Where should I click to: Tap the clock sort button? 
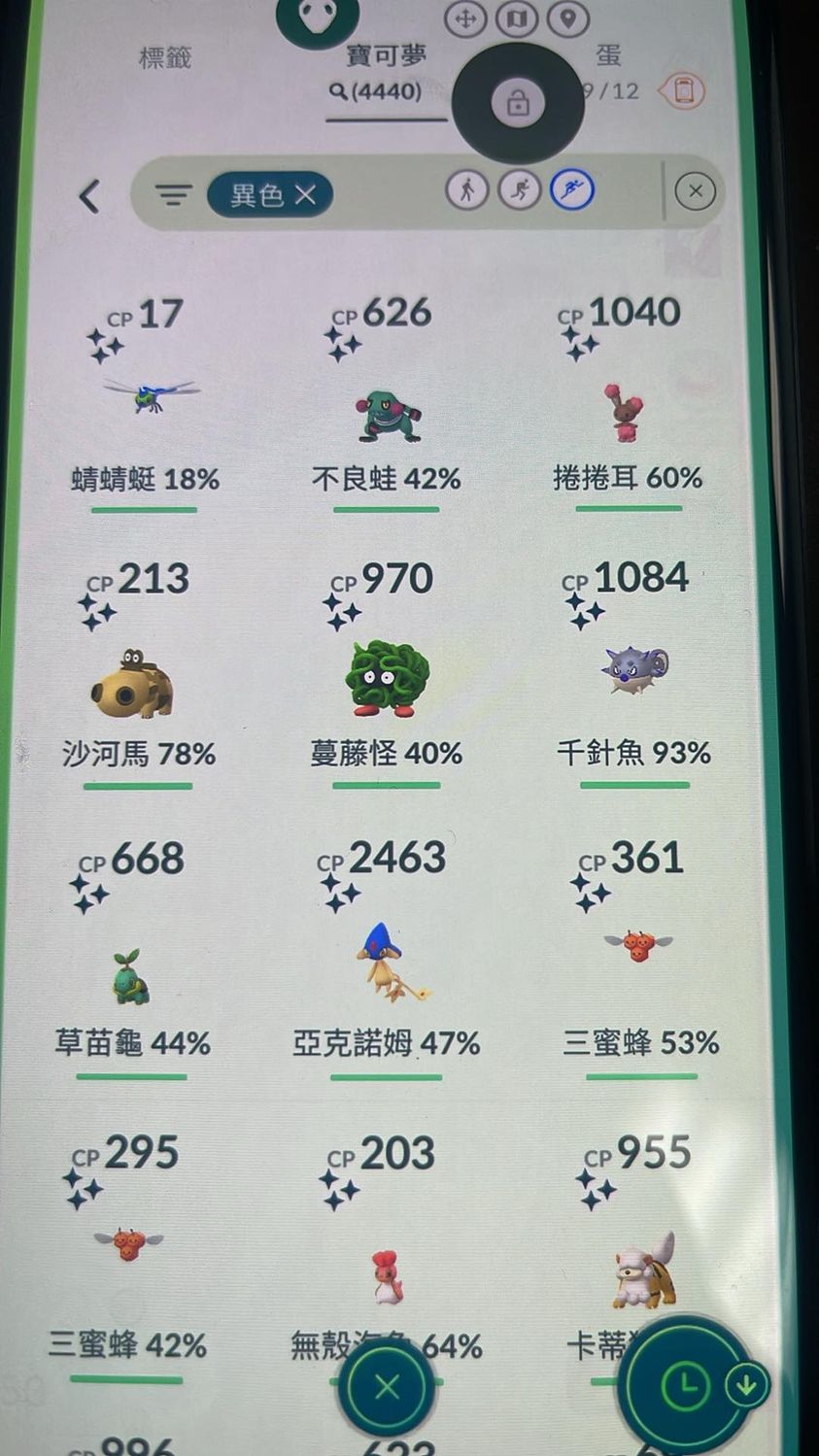tap(685, 1385)
